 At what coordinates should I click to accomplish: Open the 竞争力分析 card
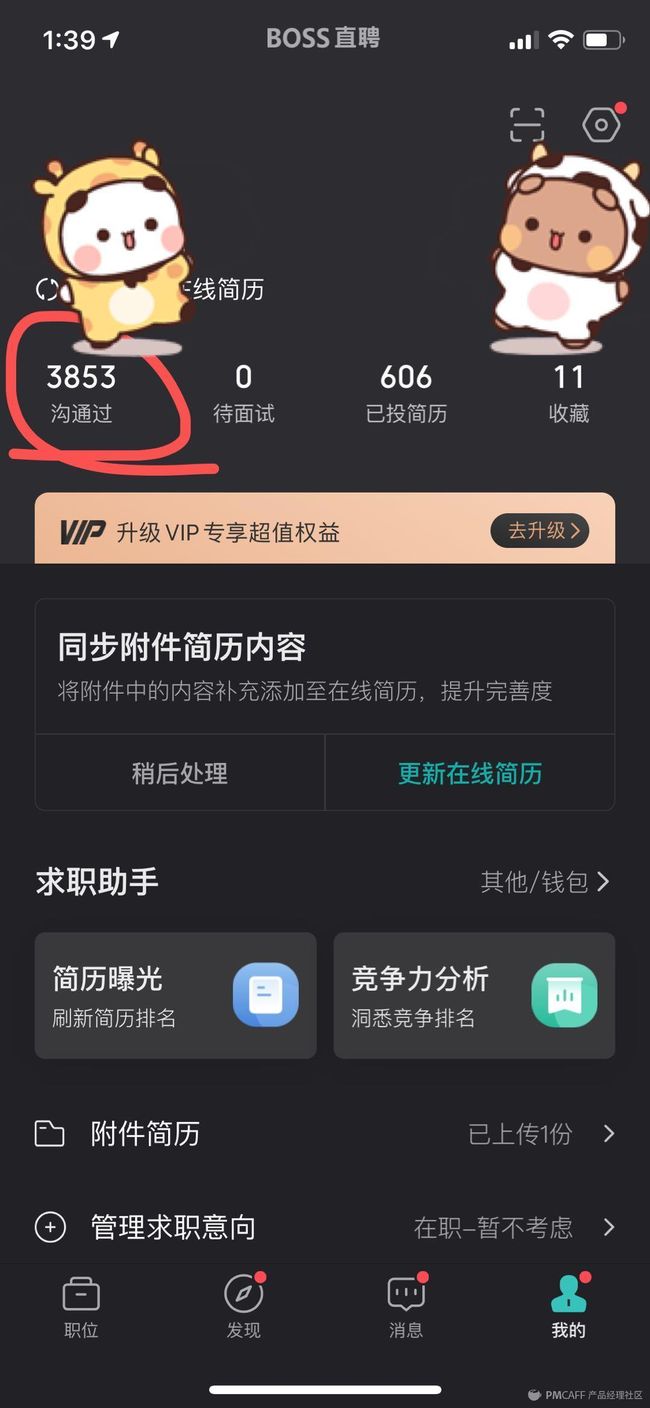click(x=474, y=995)
